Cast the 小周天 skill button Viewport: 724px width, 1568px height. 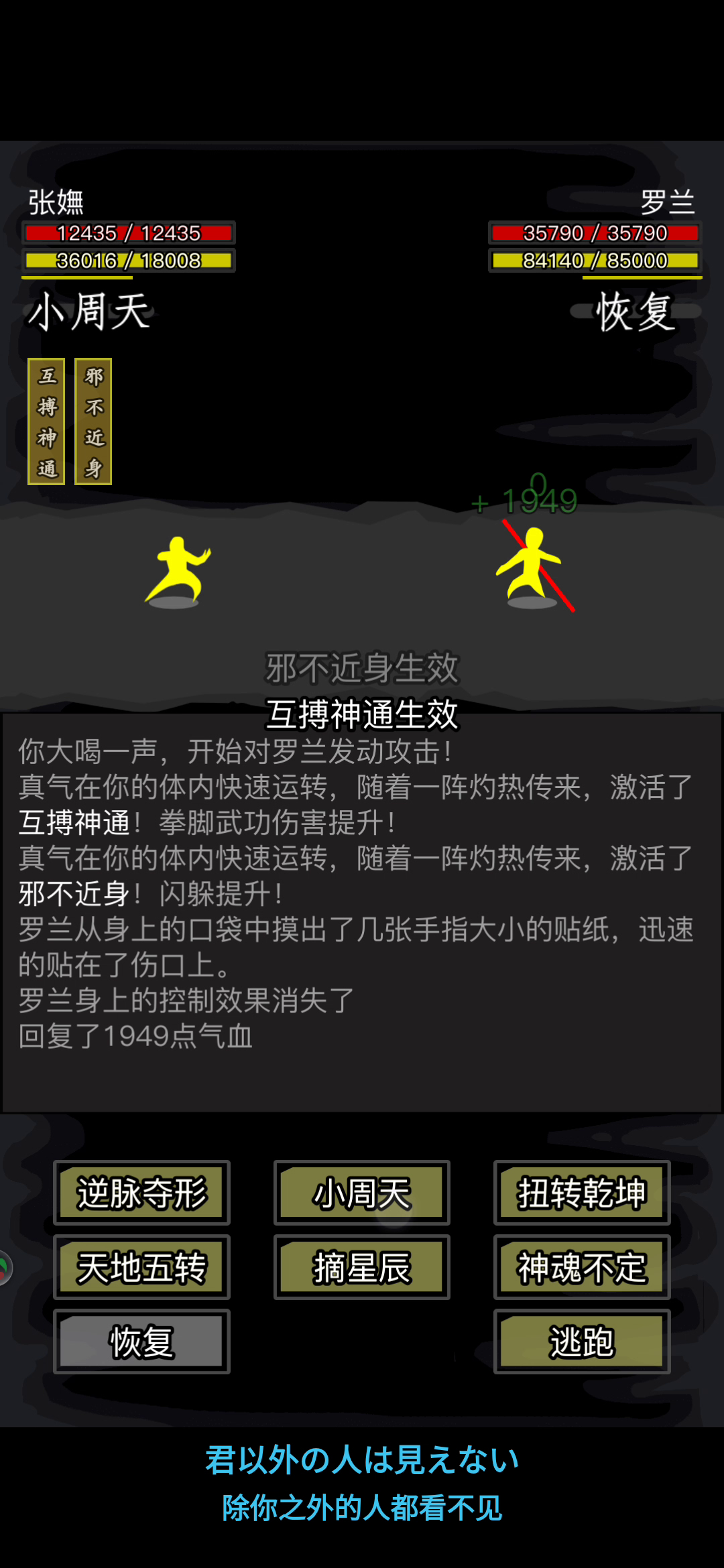(x=362, y=1193)
